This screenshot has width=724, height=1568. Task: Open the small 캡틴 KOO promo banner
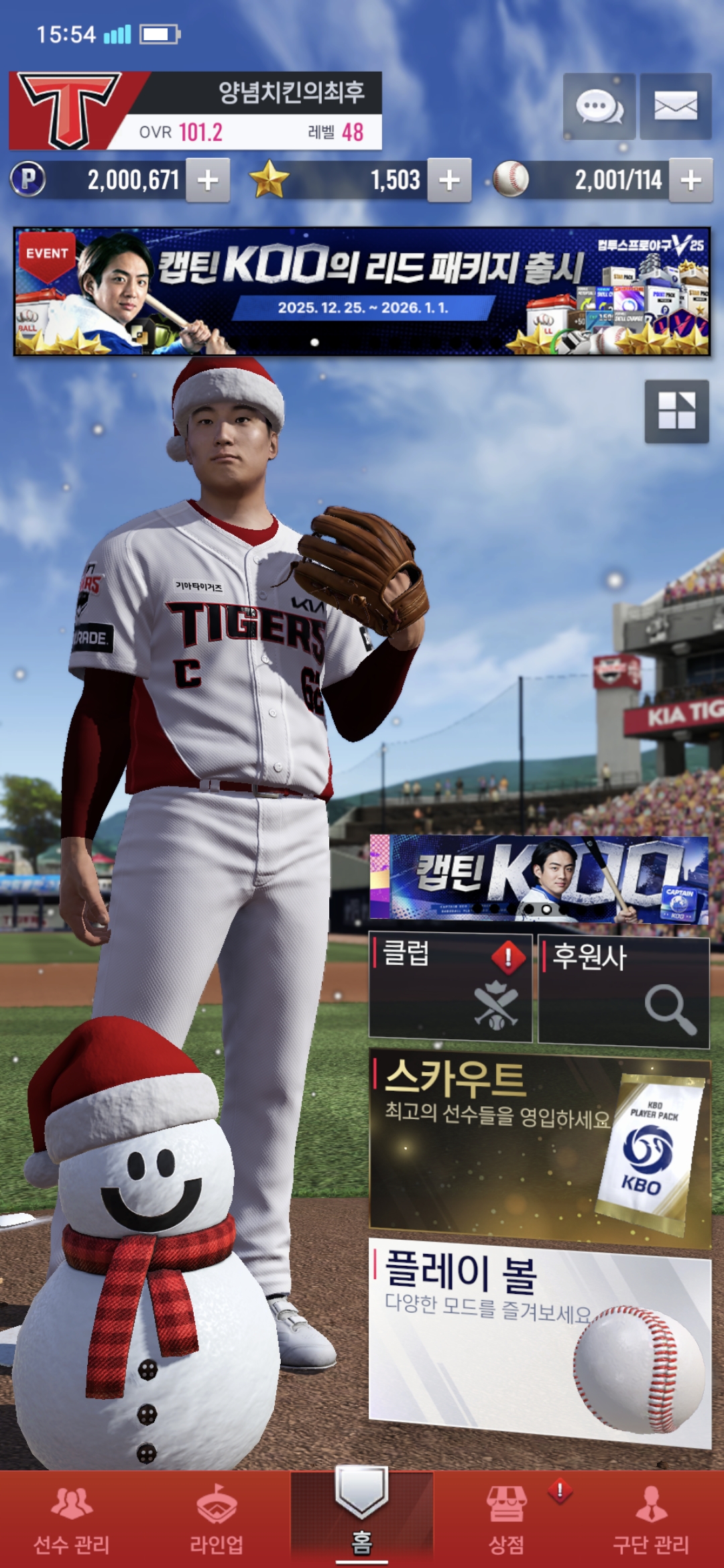[x=539, y=878]
